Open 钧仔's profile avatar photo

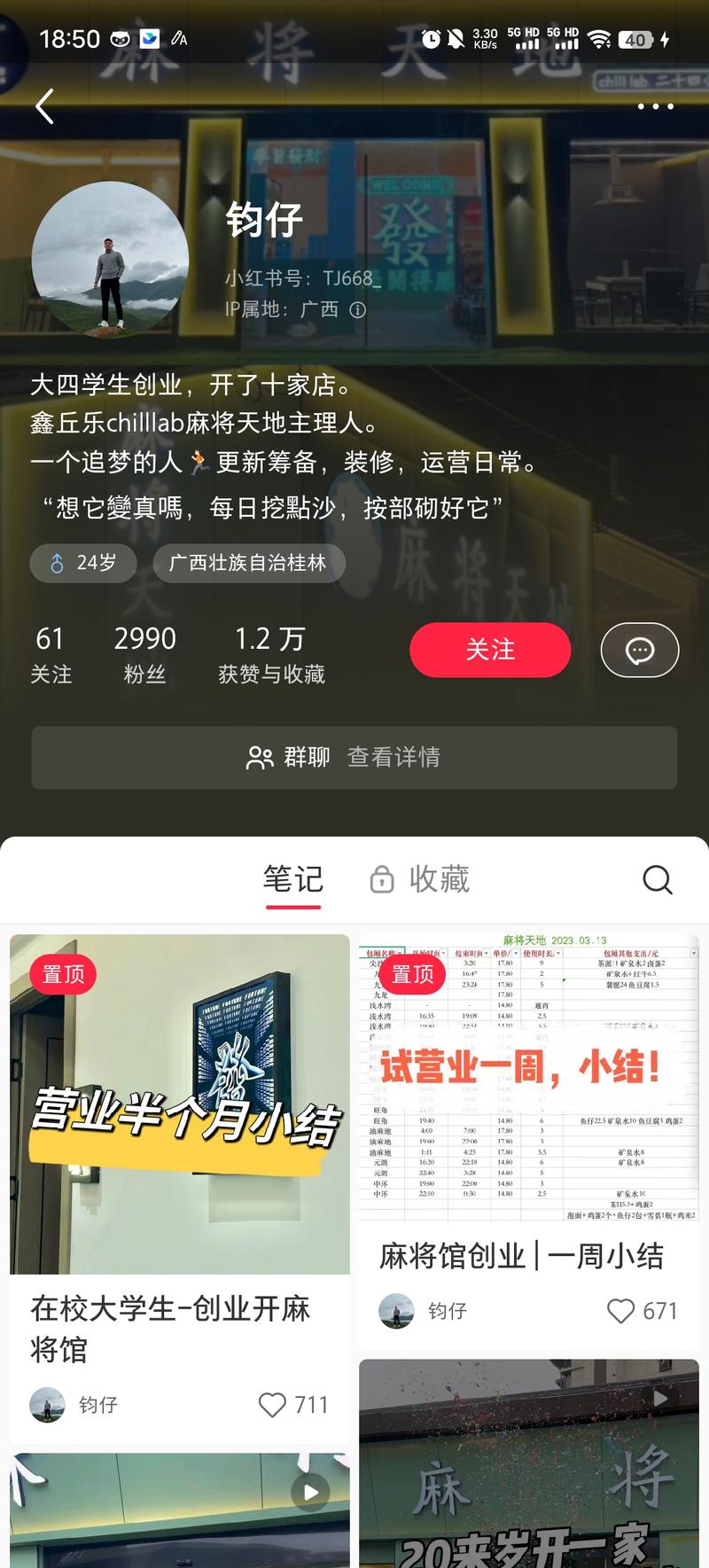tap(110, 260)
